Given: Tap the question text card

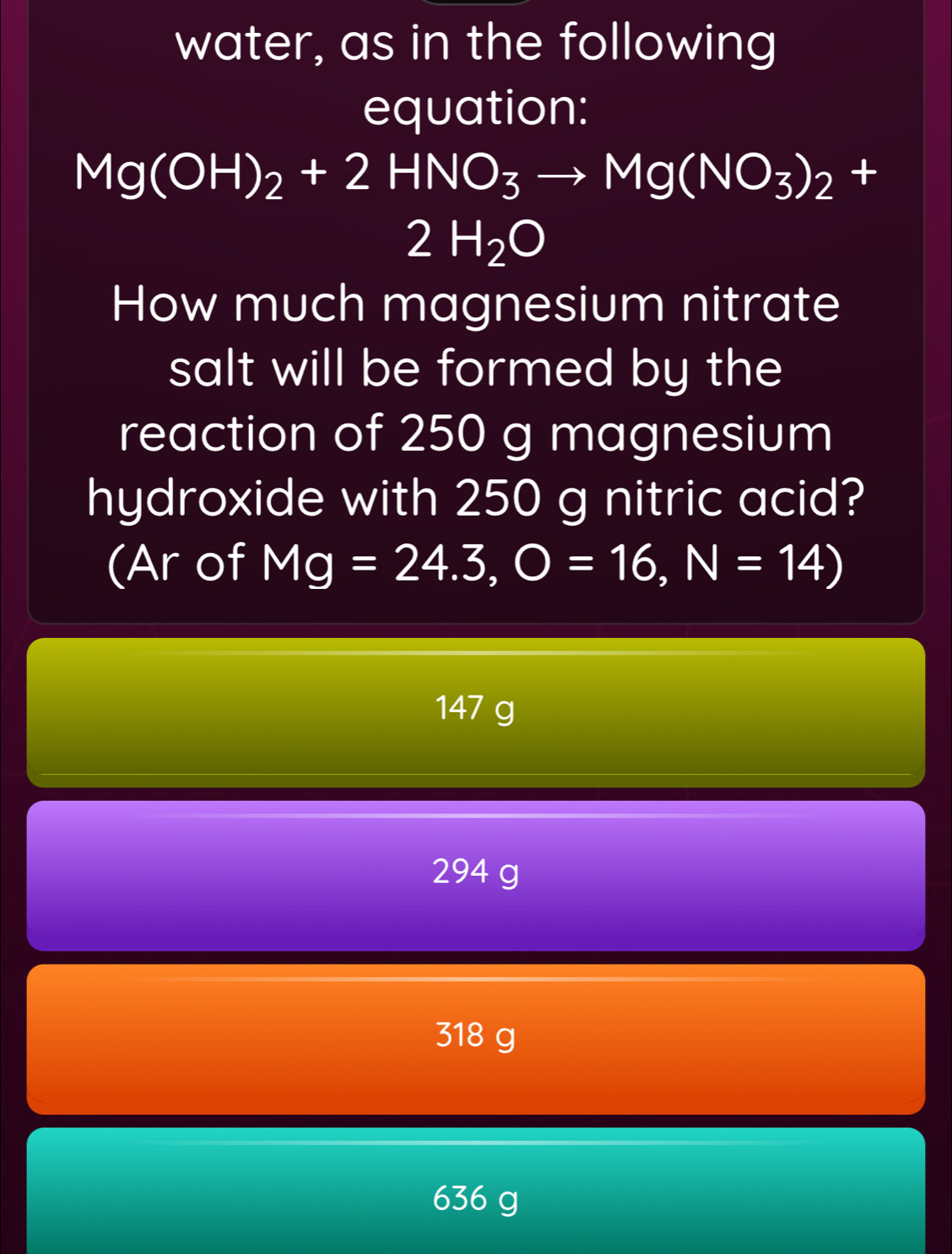Looking at the screenshot, I should 475,338.
